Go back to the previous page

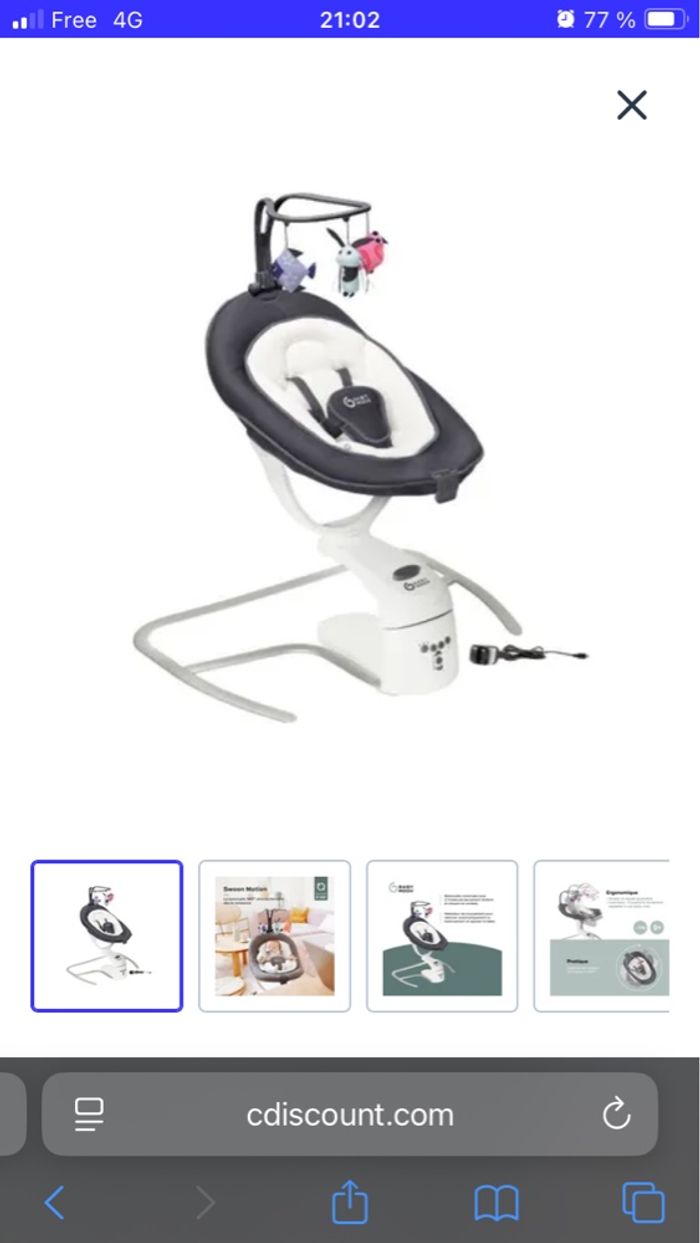[x=55, y=1202]
